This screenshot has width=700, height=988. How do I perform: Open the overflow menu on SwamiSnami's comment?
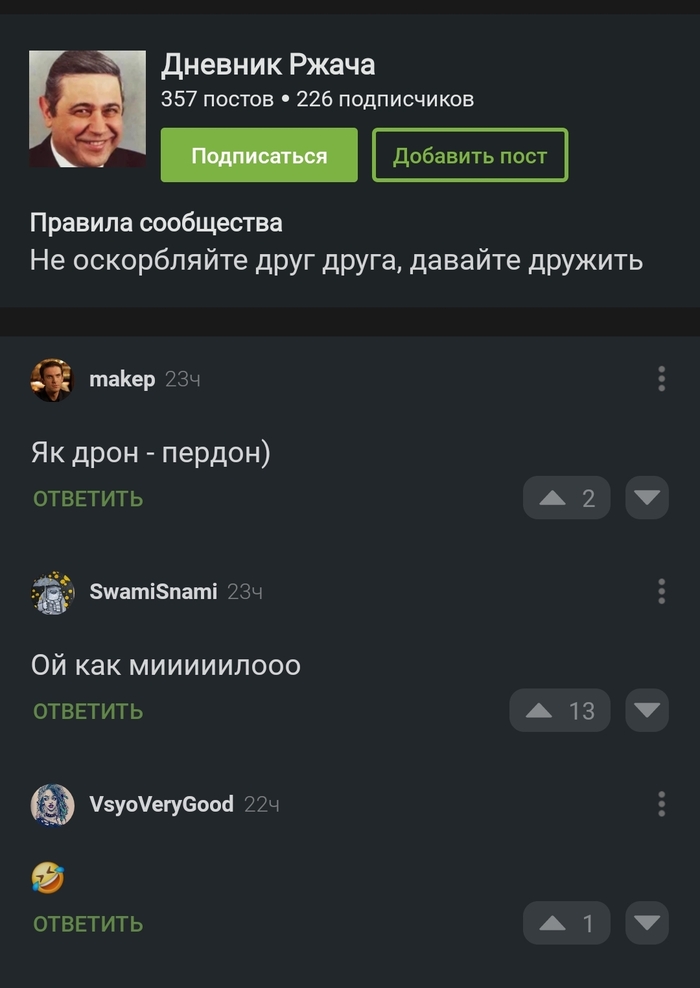coord(661,591)
